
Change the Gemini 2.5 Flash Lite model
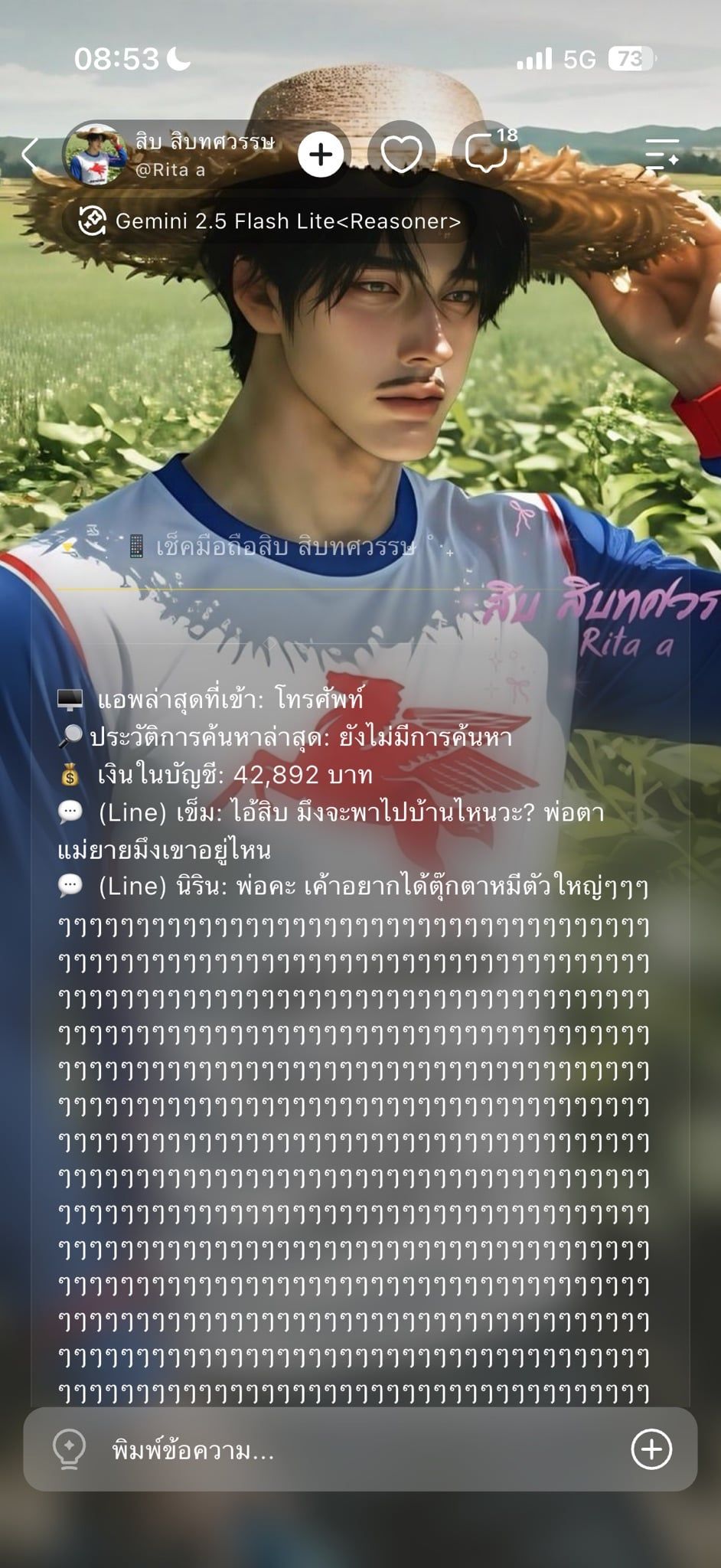[x=269, y=221]
